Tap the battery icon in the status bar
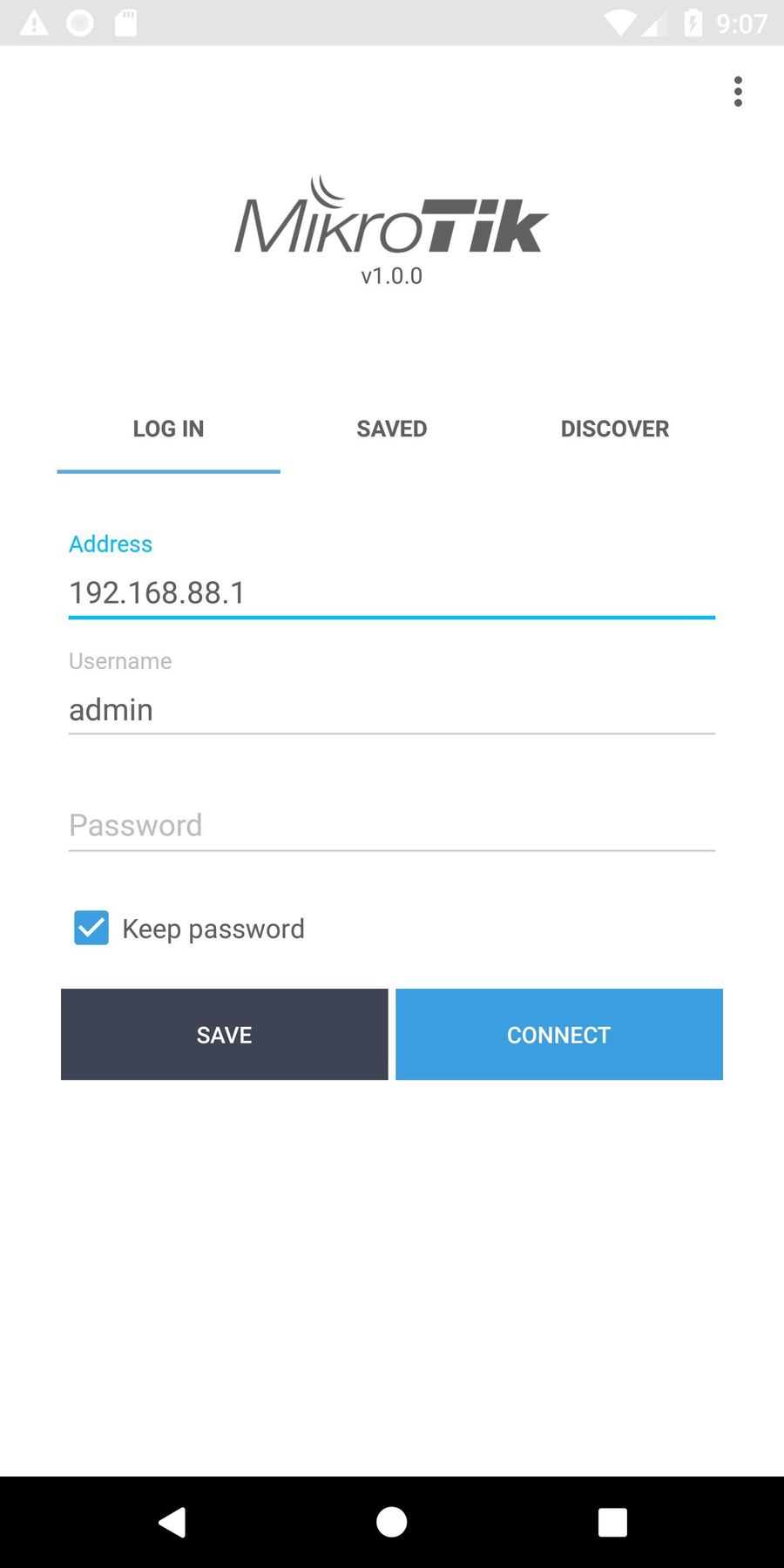This screenshot has width=784, height=1568. click(691, 23)
